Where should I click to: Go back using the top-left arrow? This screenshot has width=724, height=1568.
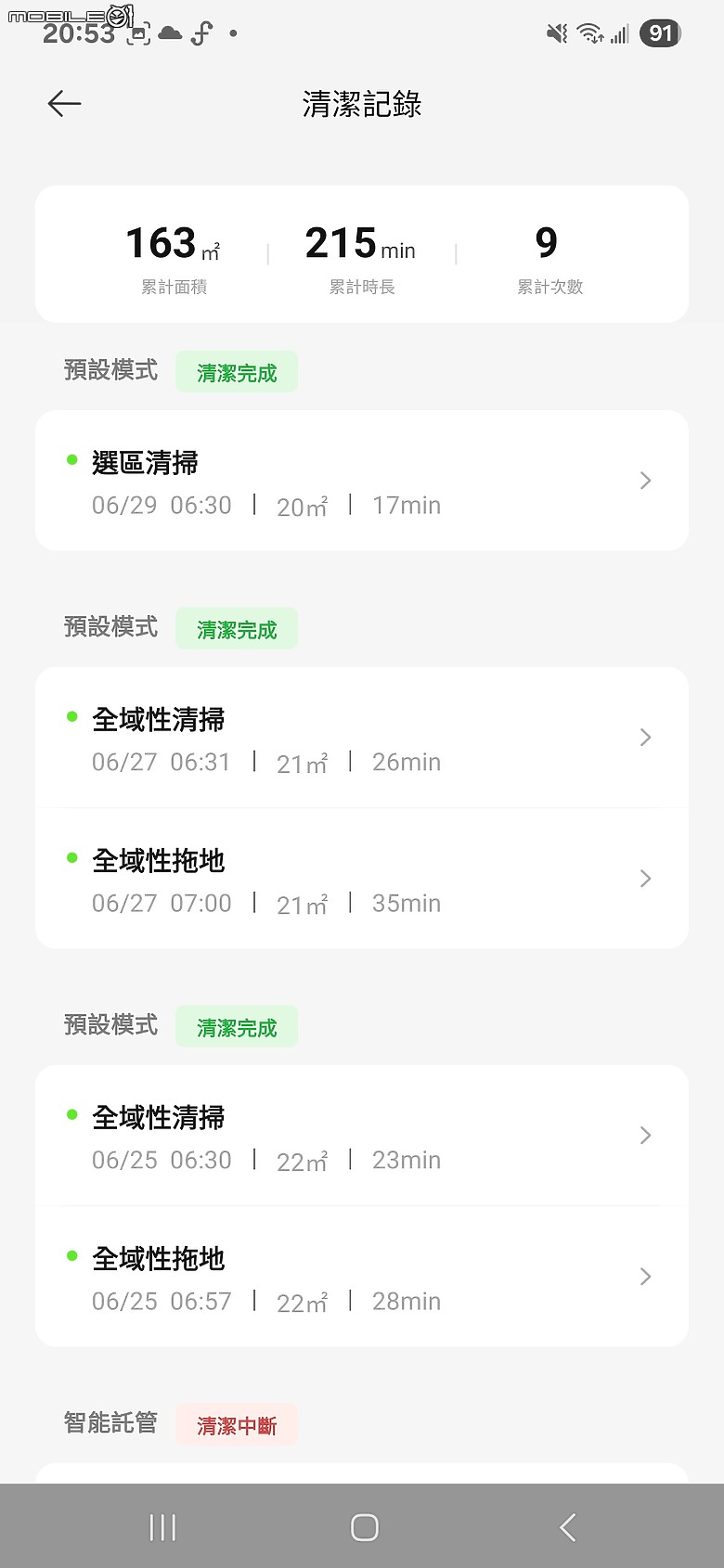65,104
